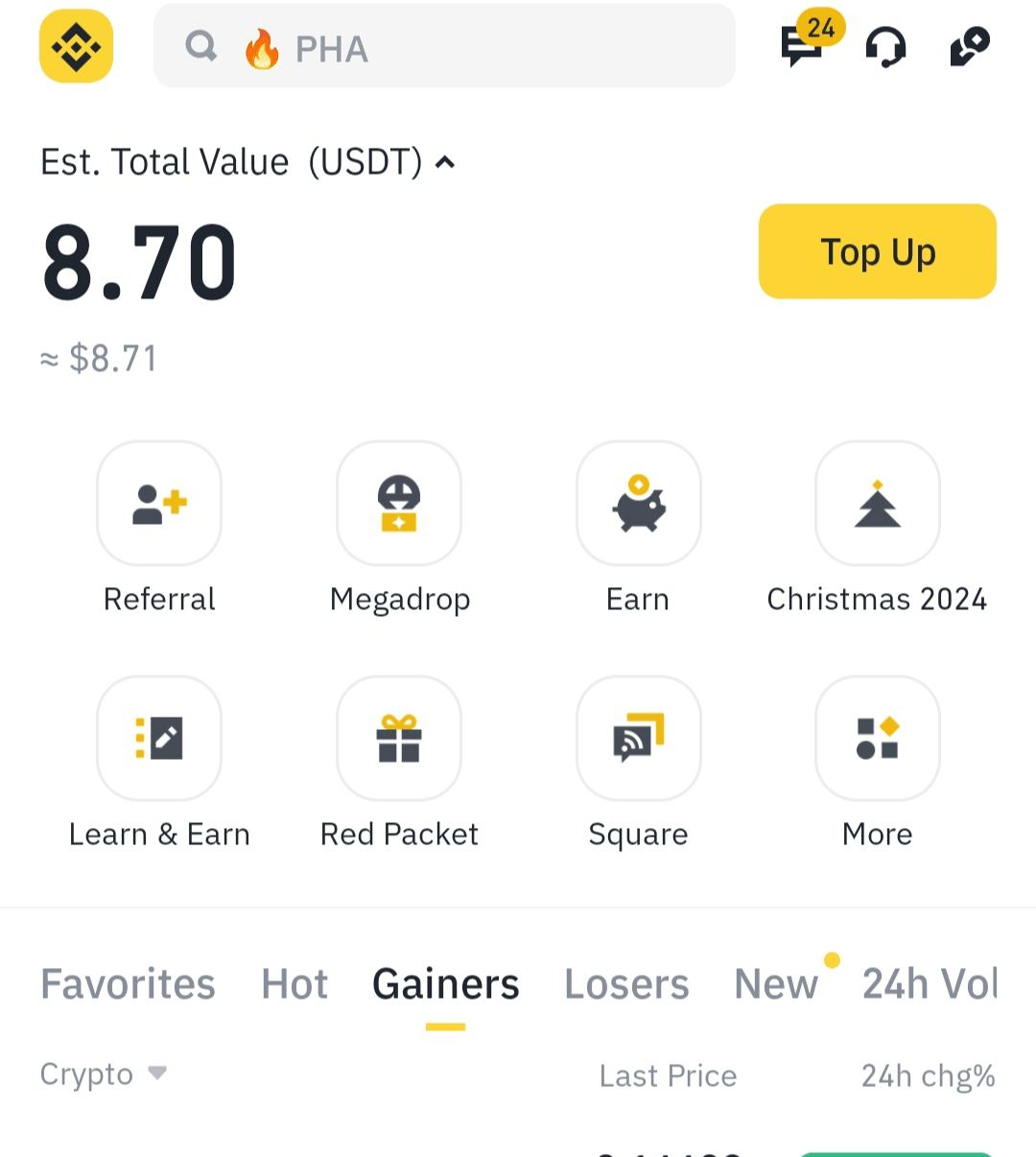View the New listings tab
The width and height of the screenshot is (1036, 1157).
(776, 984)
